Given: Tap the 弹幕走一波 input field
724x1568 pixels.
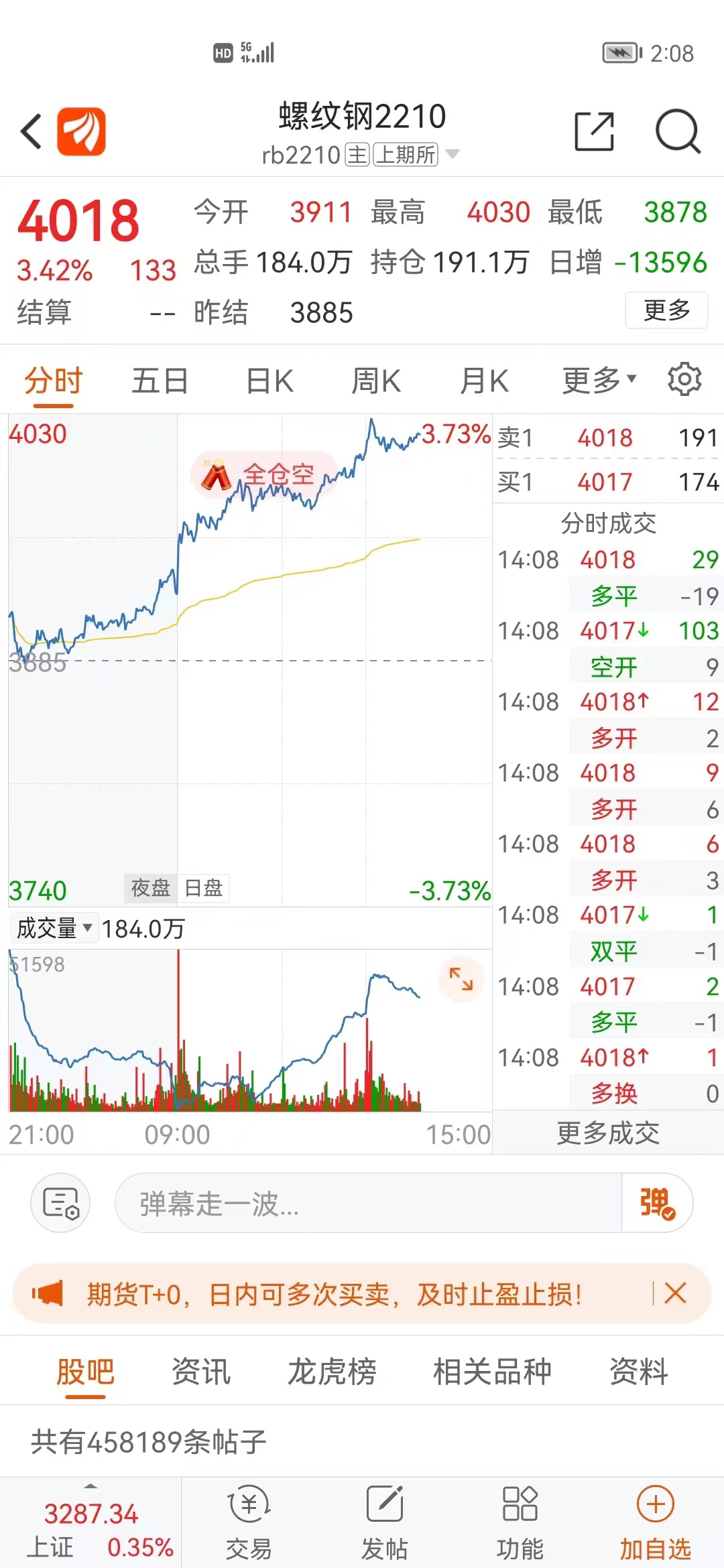Looking at the screenshot, I should pos(369,1203).
